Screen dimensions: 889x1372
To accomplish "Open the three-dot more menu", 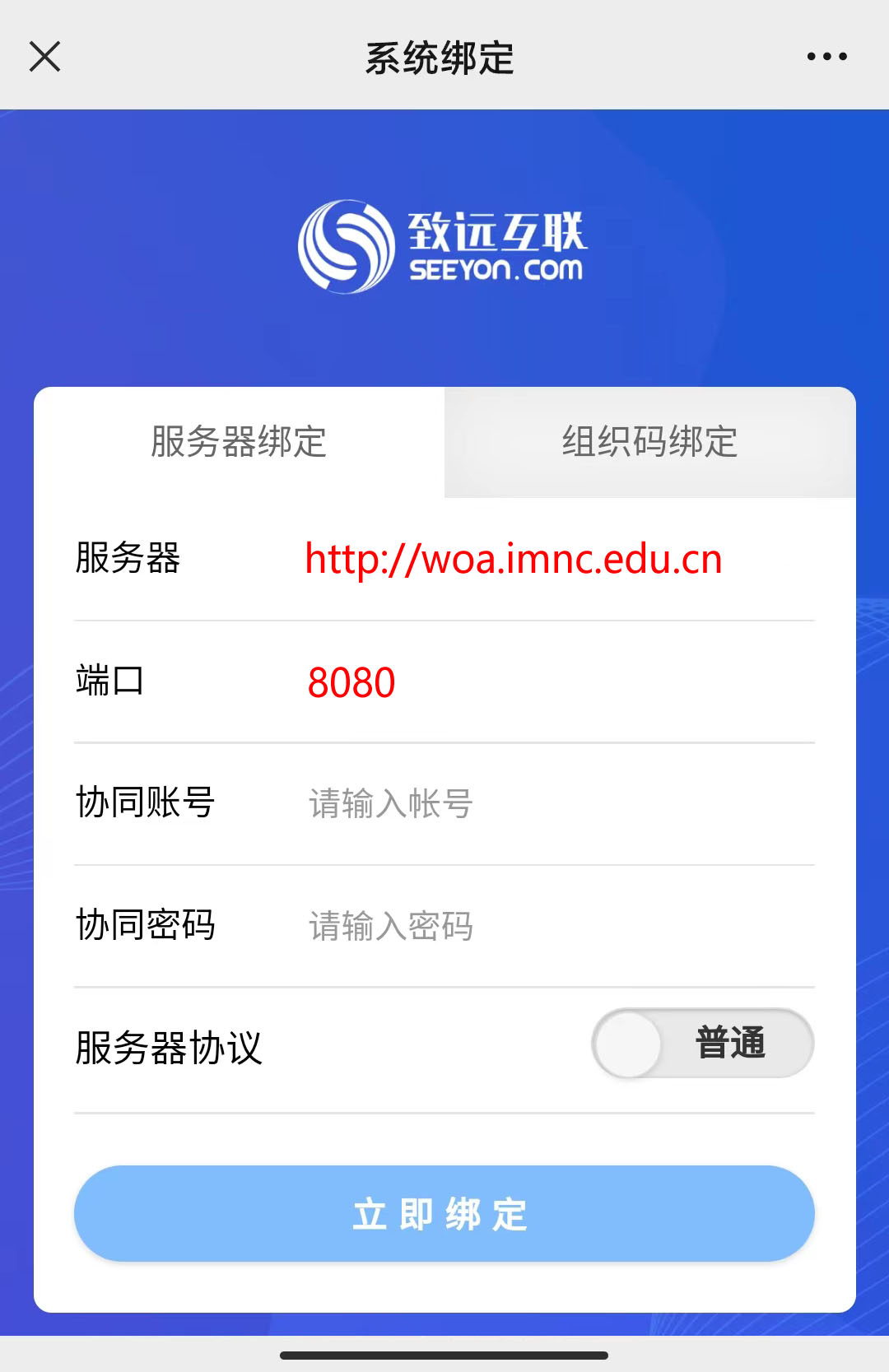I will point(826,57).
